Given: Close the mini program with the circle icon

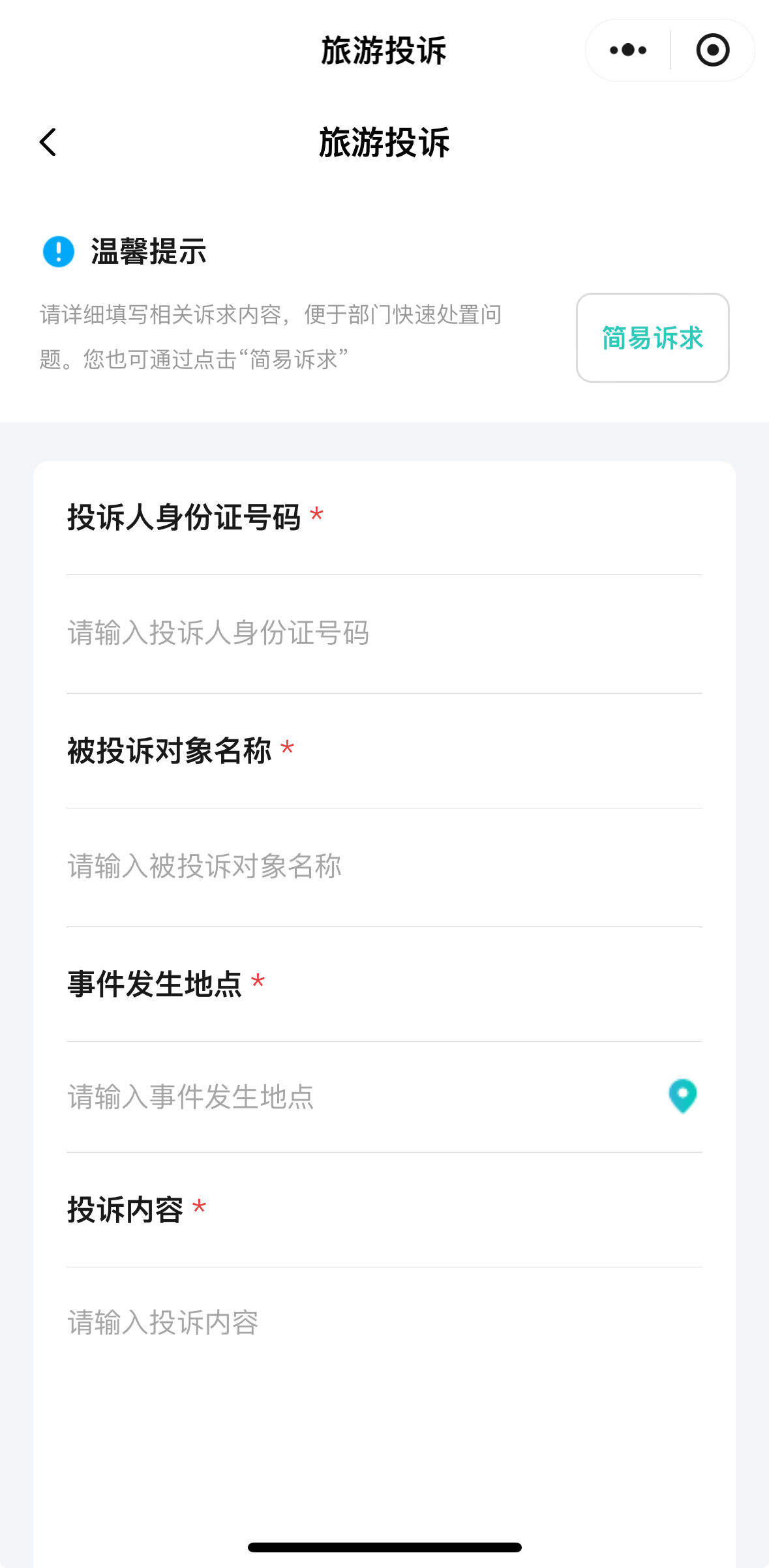Looking at the screenshot, I should [x=712, y=50].
